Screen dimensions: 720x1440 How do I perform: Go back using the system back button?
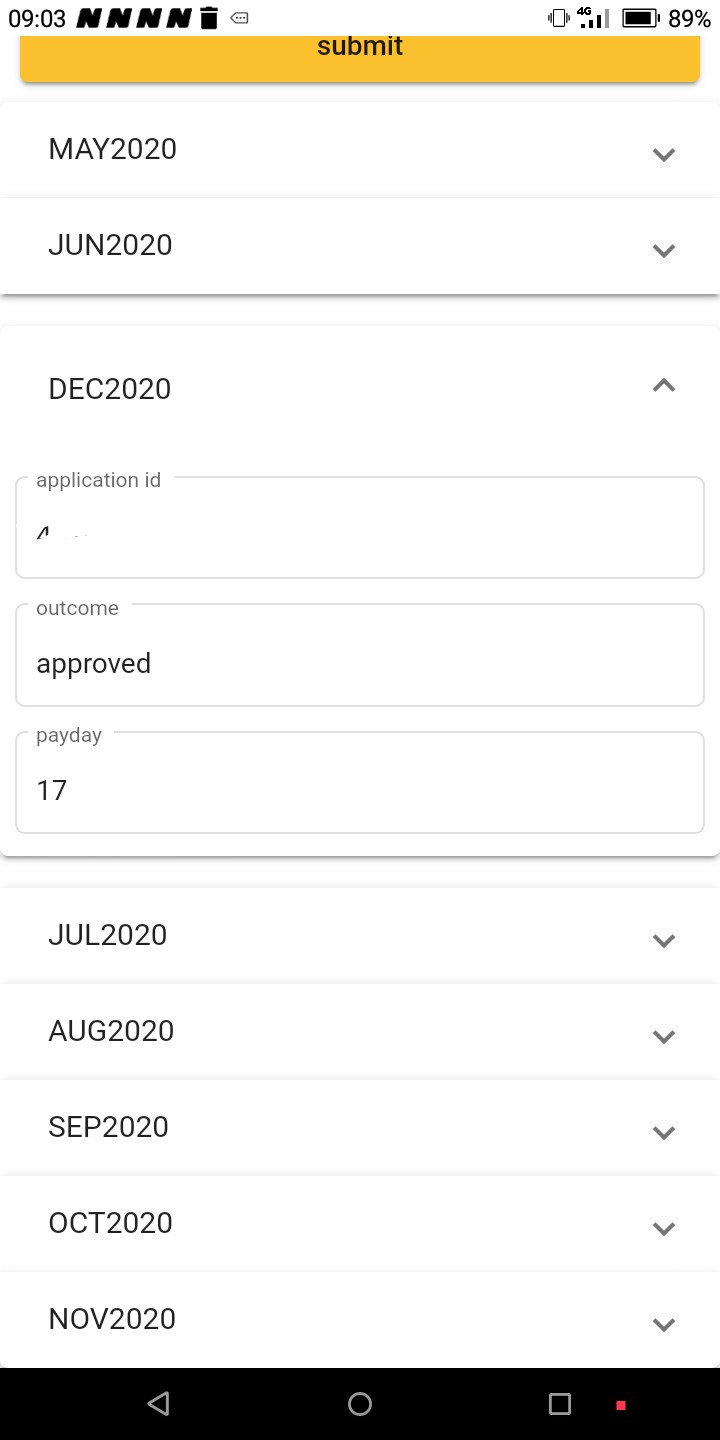click(x=158, y=1404)
